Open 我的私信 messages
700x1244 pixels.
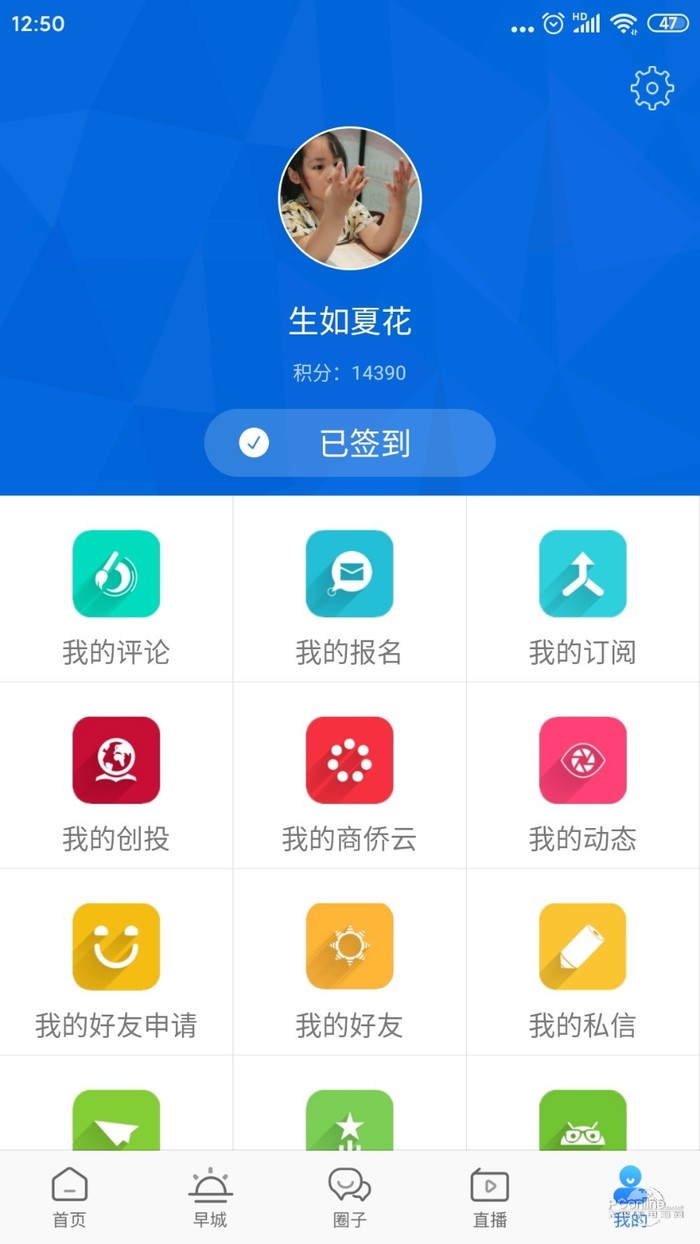click(x=583, y=964)
